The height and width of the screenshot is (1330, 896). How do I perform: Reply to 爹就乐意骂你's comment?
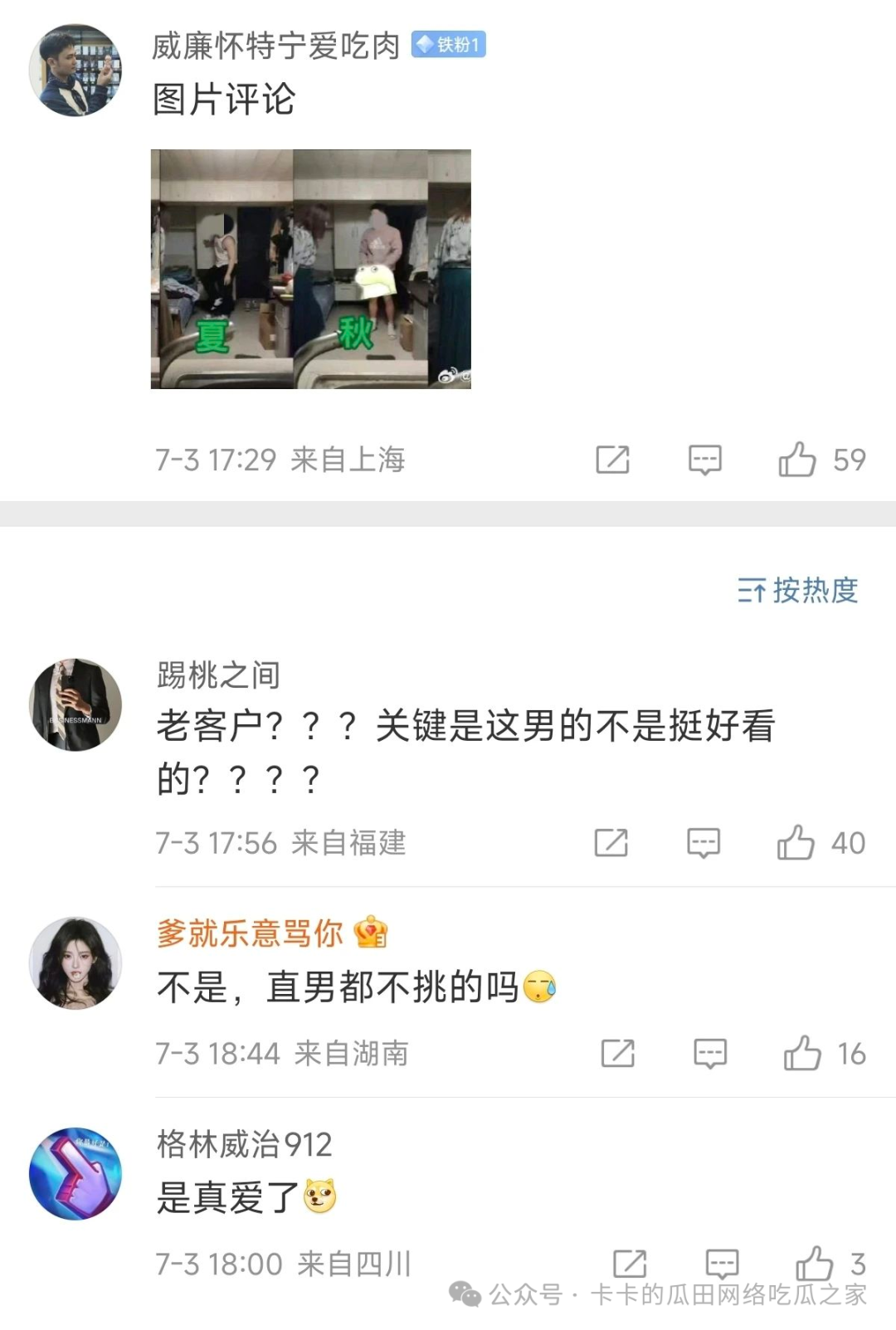[x=709, y=1054]
